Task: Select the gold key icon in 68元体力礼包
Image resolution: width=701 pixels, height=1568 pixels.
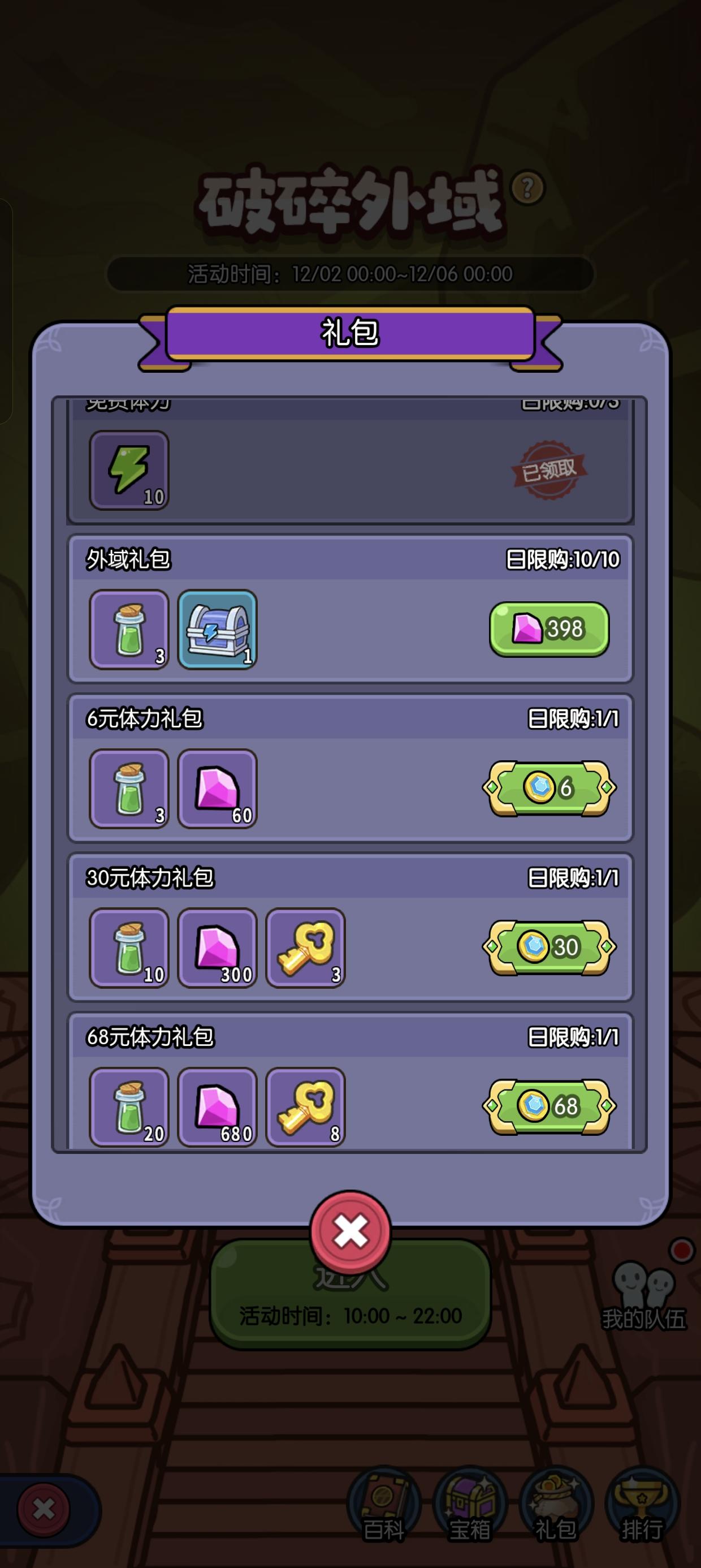Action: 305,1108
